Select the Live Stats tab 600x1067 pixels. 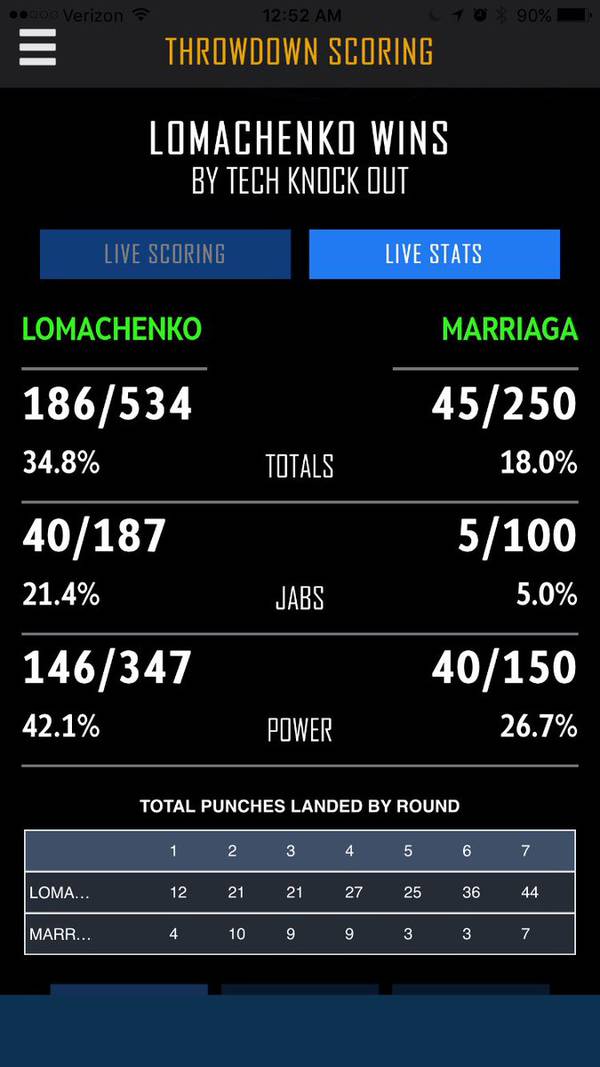coord(434,254)
